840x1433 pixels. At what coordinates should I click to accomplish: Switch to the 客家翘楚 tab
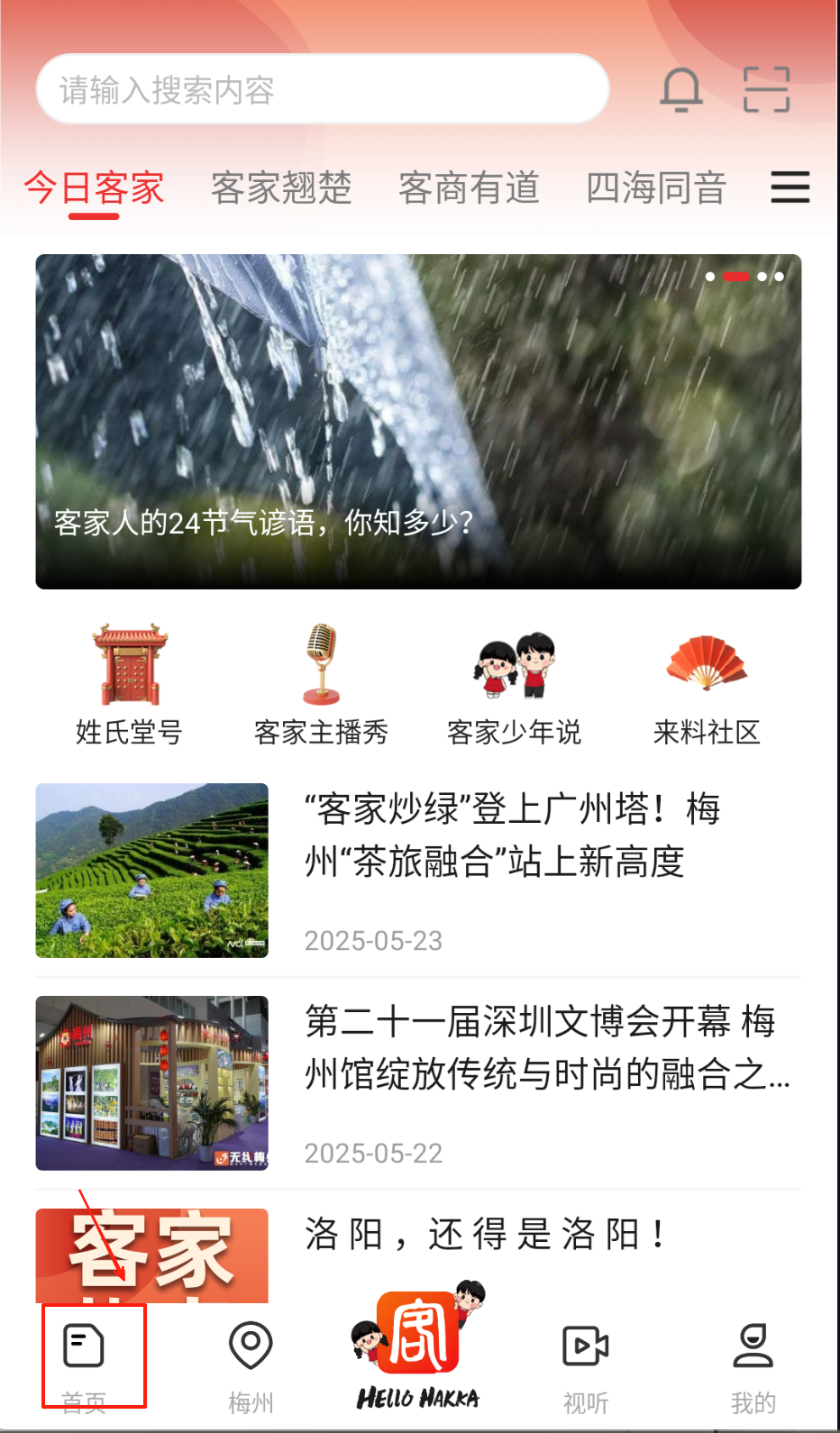281,189
